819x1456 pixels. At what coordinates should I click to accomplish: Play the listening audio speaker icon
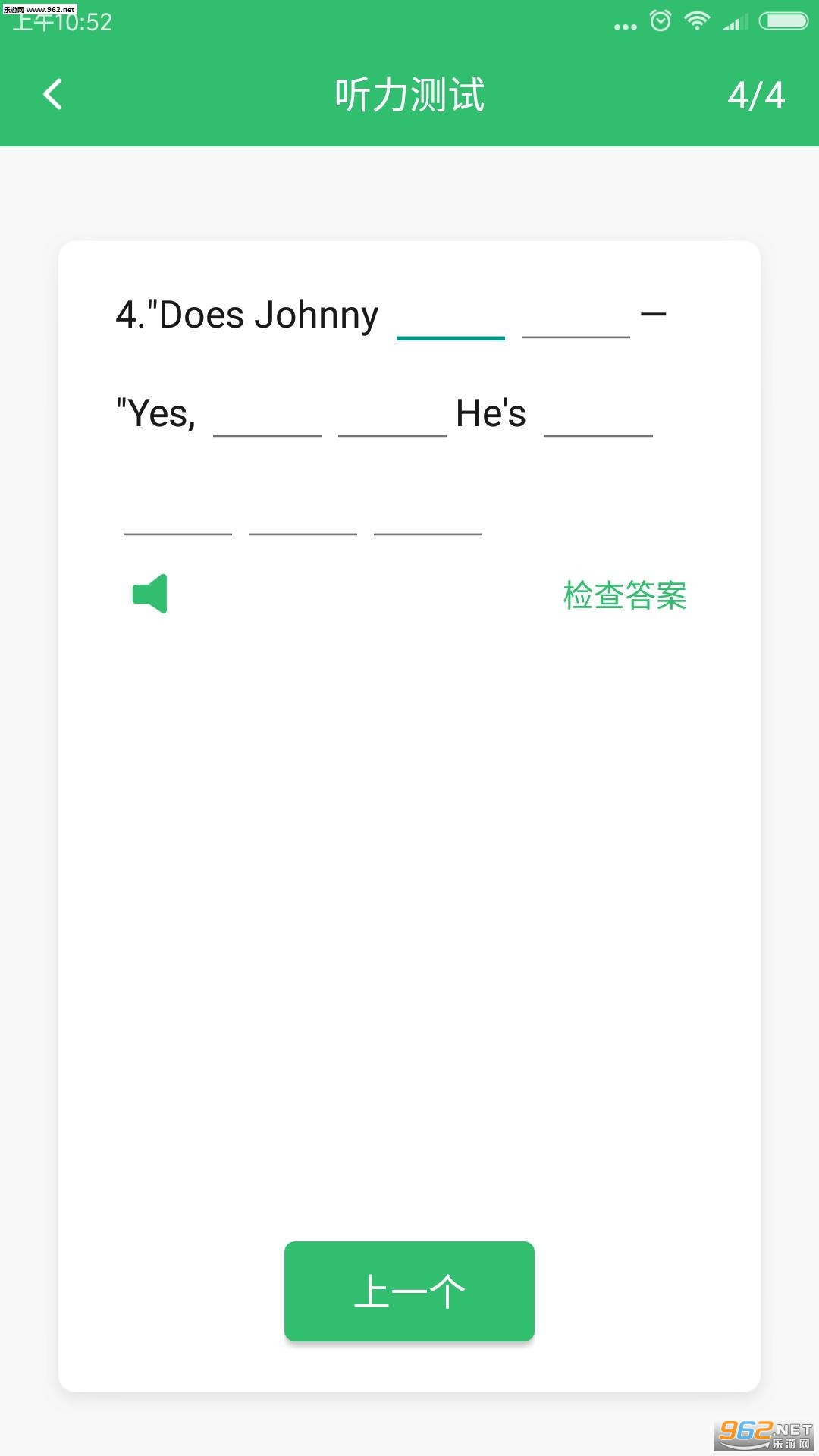[150, 594]
